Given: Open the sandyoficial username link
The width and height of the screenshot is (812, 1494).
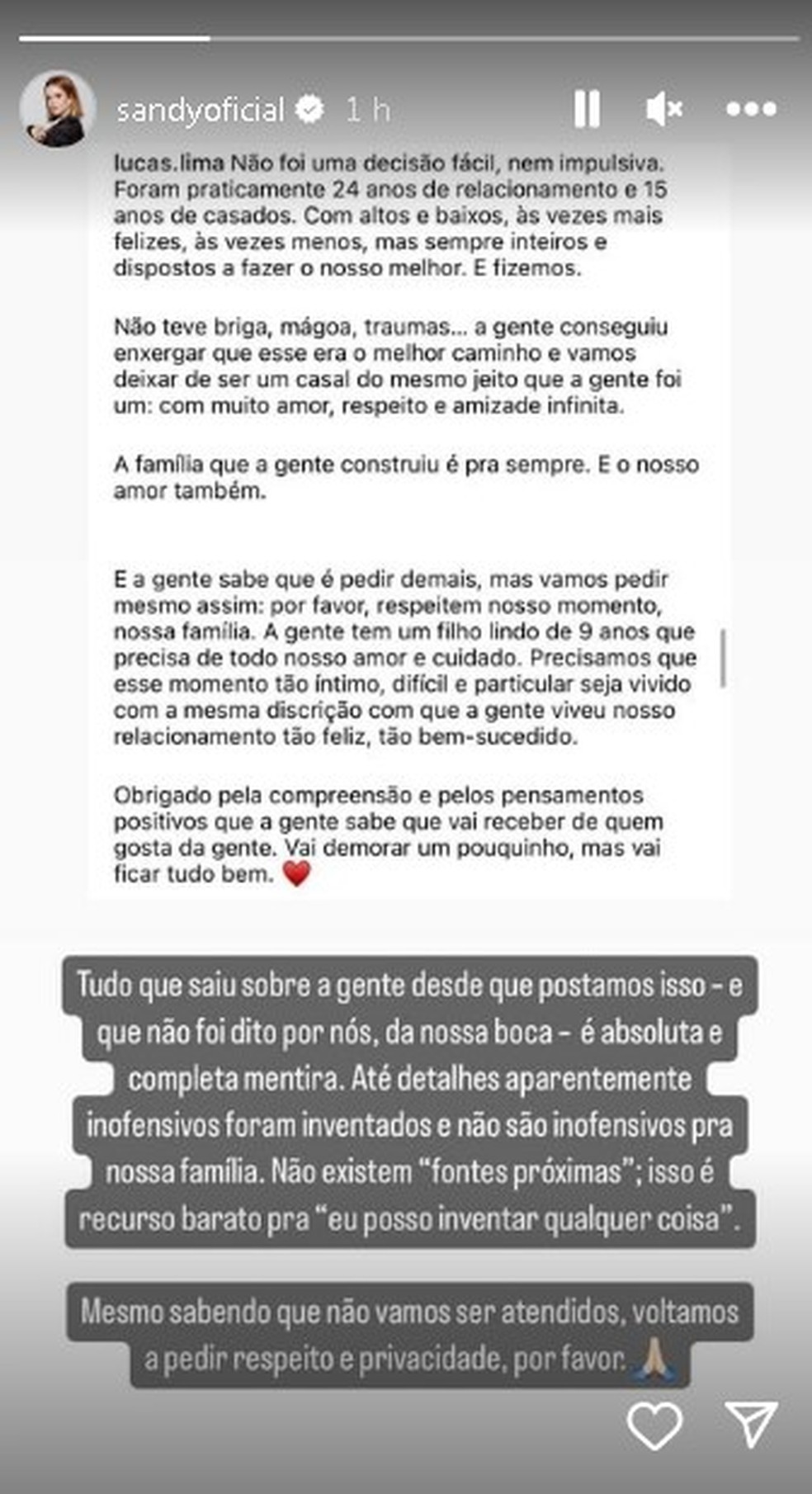Looking at the screenshot, I should click(200, 110).
